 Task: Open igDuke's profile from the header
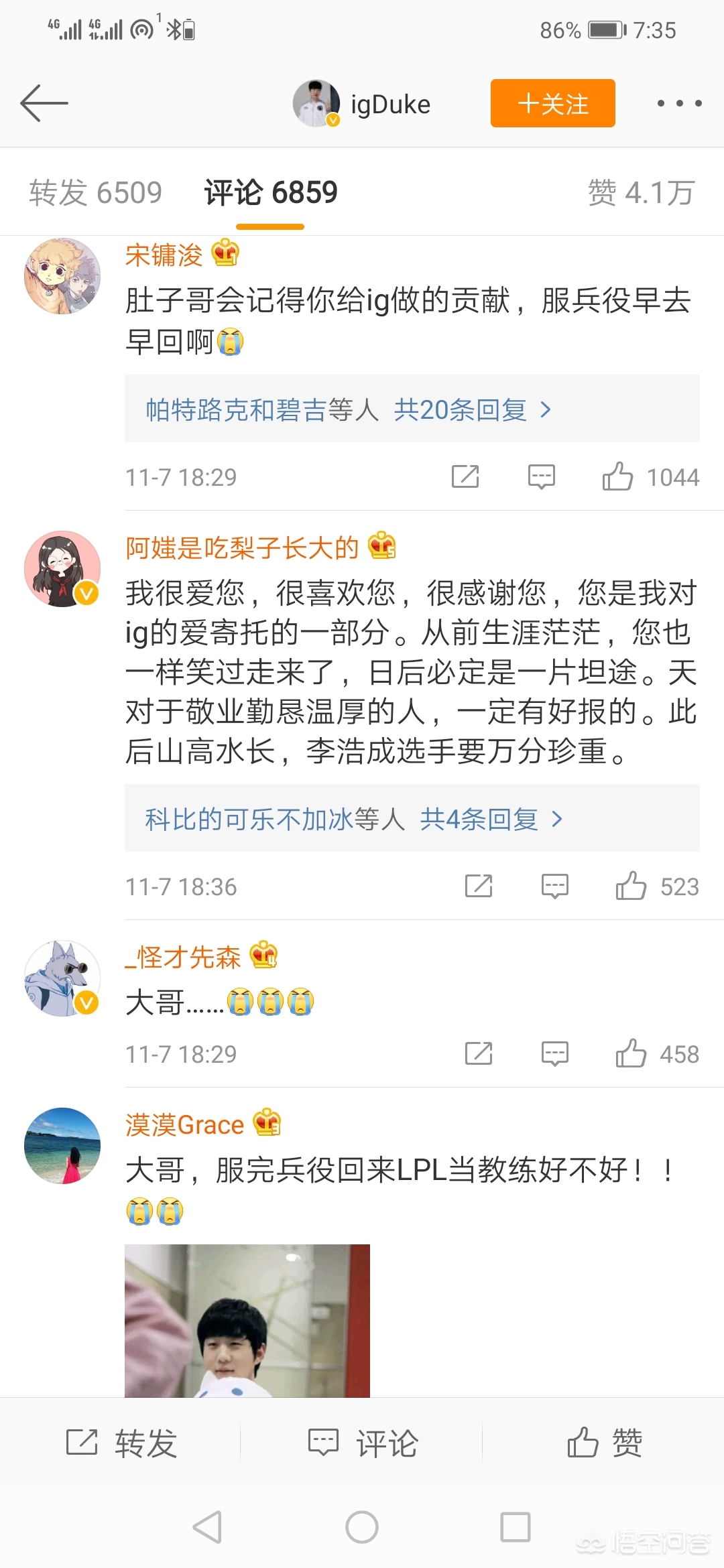click(362, 104)
